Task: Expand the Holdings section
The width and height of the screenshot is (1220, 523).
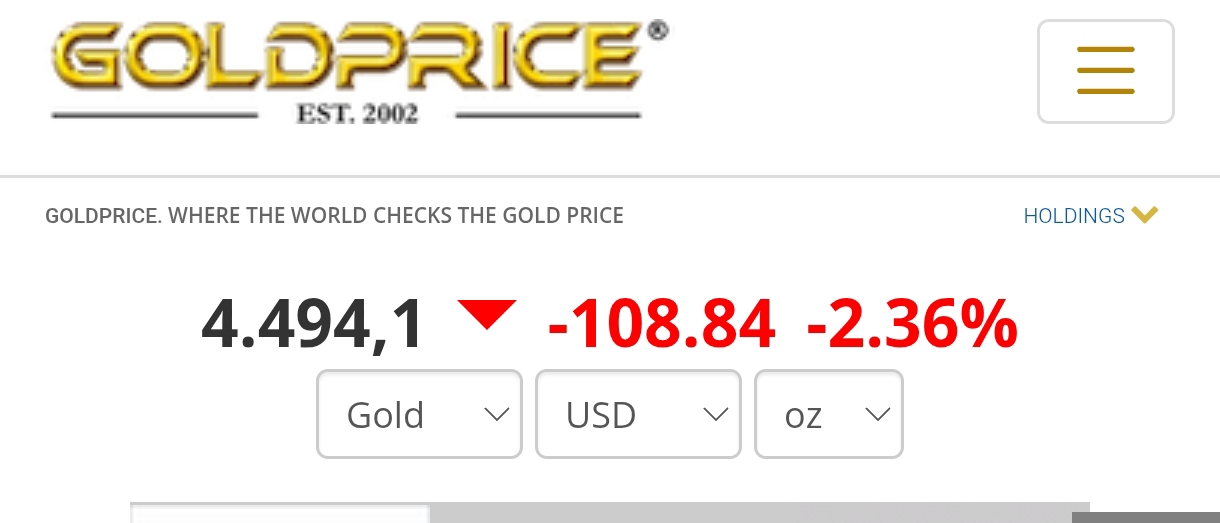Action: (1090, 215)
